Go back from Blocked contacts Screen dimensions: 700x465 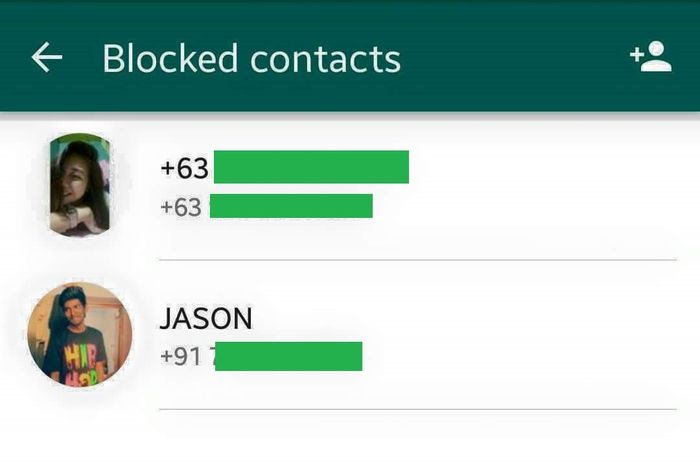pyautogui.click(x=46, y=58)
